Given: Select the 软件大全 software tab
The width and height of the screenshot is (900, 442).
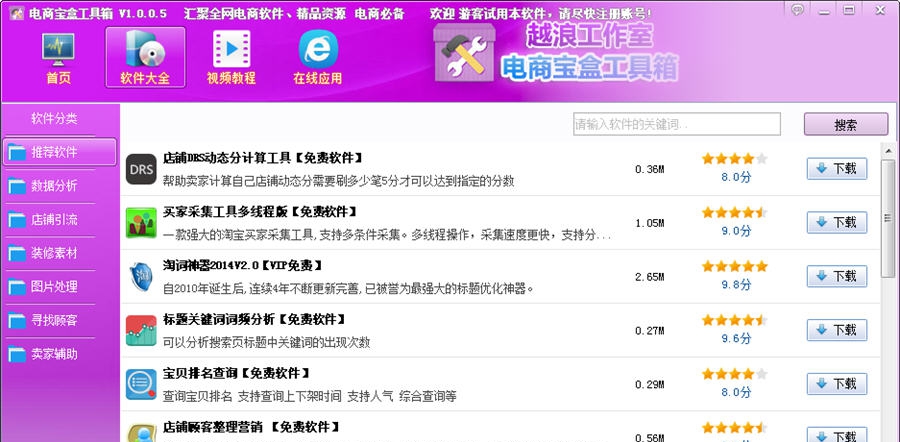Looking at the screenshot, I should 145,57.
